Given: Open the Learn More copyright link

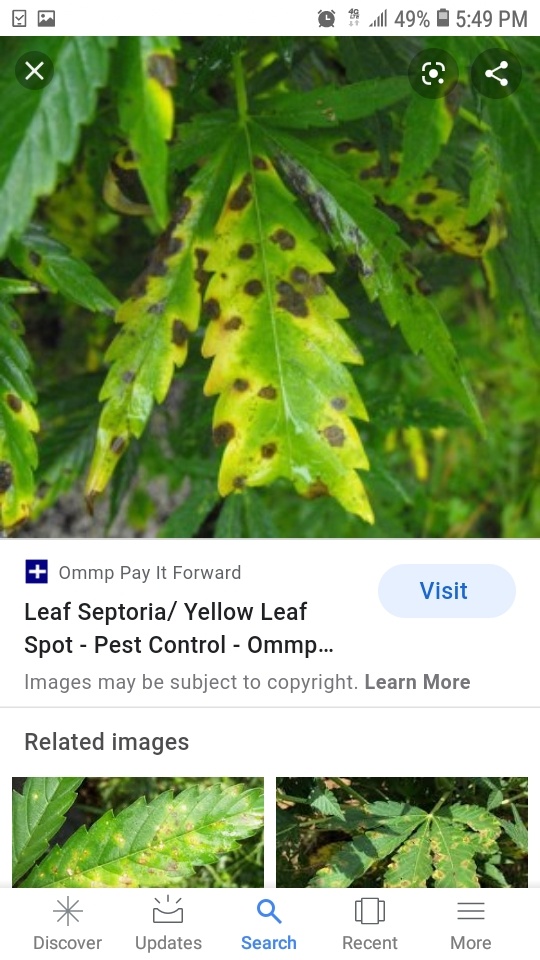Looking at the screenshot, I should point(417,682).
